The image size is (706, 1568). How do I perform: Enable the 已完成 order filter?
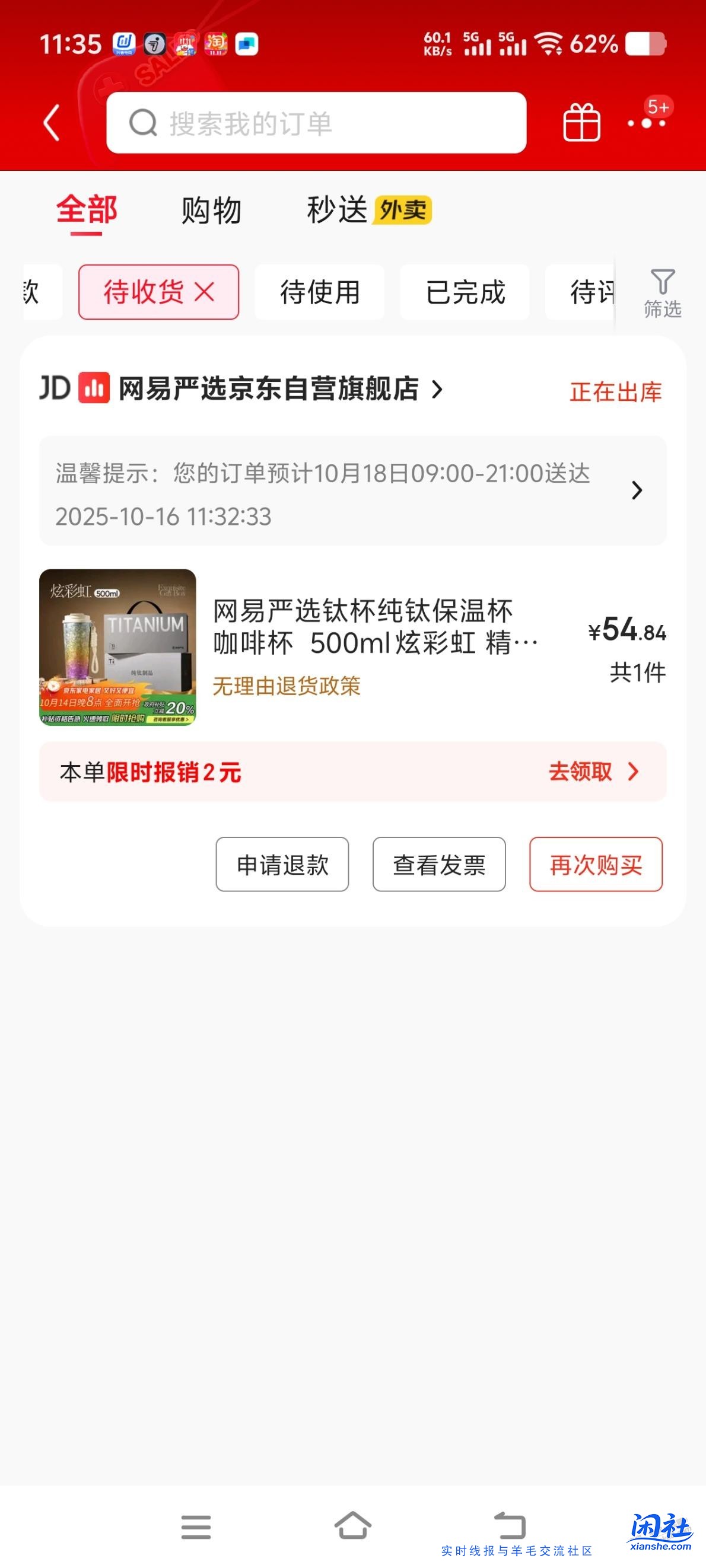[x=465, y=292]
